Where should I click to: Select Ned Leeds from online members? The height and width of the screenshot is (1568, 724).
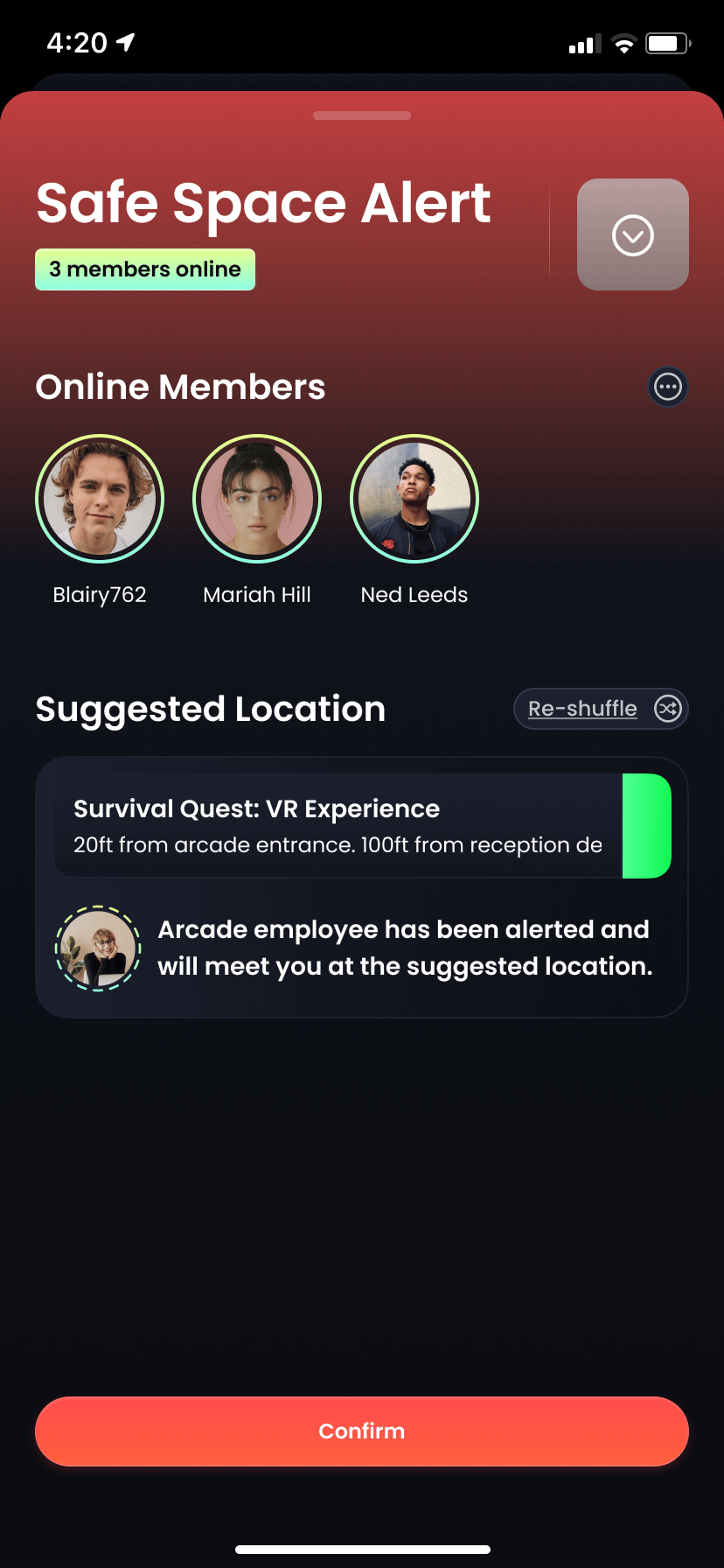coord(414,499)
